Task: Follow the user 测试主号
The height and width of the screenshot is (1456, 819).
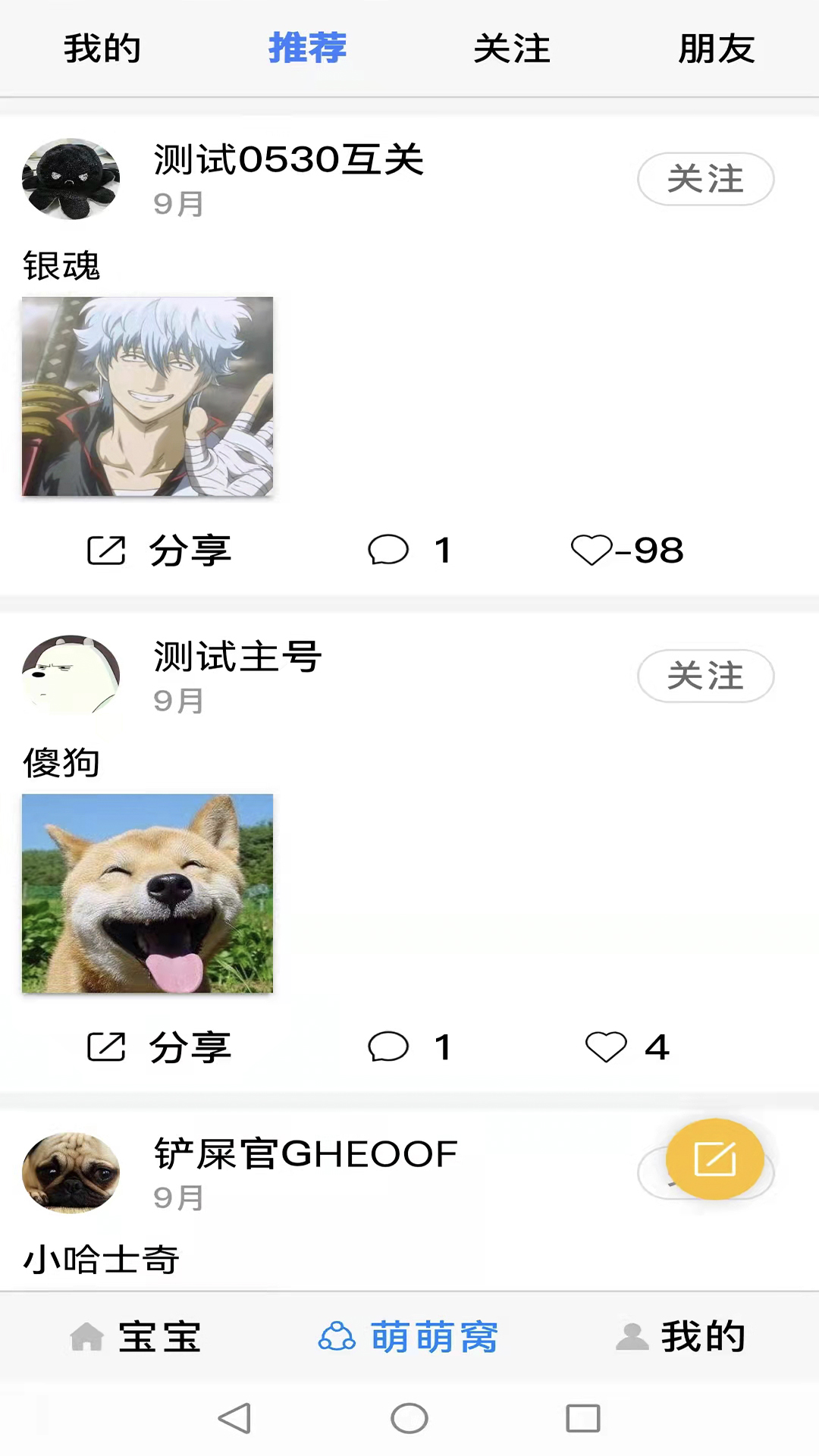Action: 705,676
